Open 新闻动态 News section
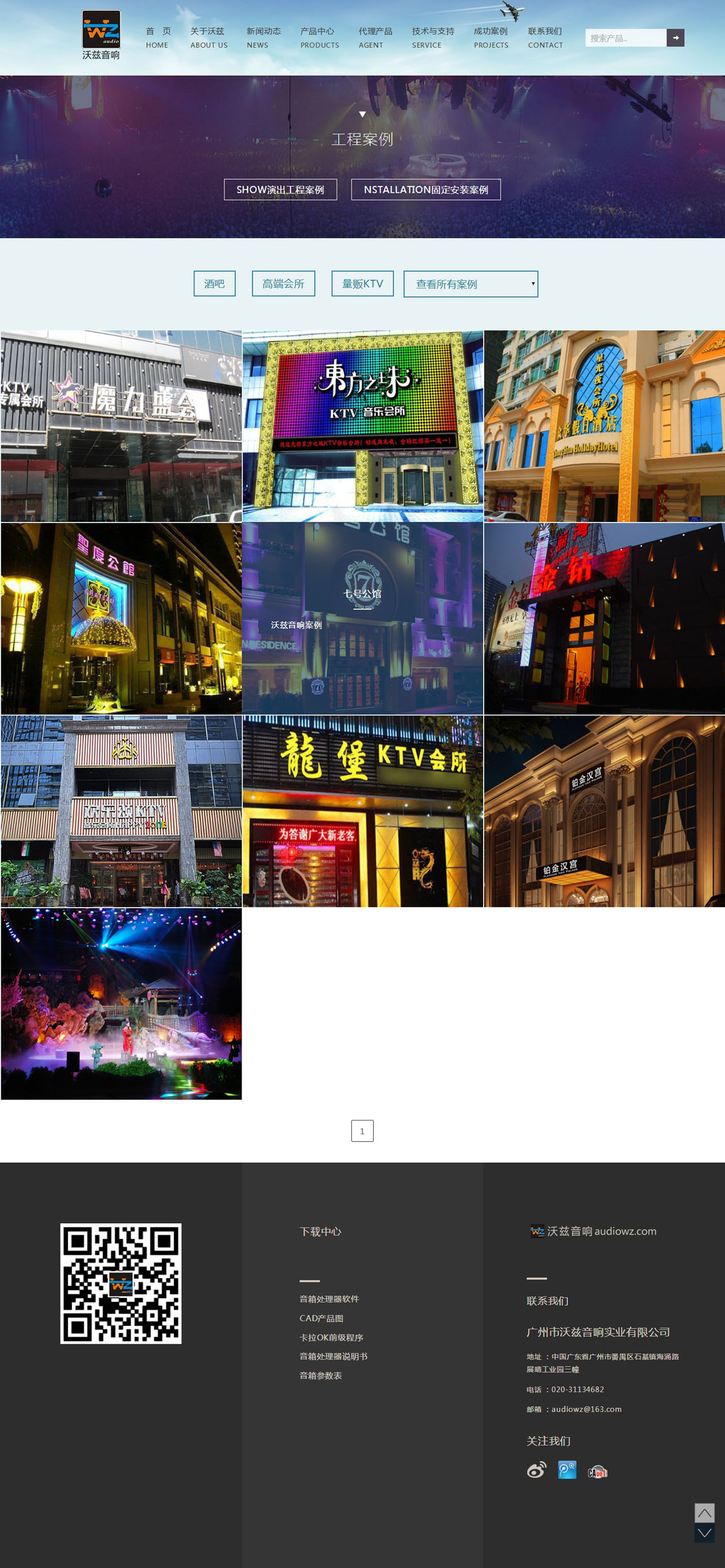 coord(263,38)
